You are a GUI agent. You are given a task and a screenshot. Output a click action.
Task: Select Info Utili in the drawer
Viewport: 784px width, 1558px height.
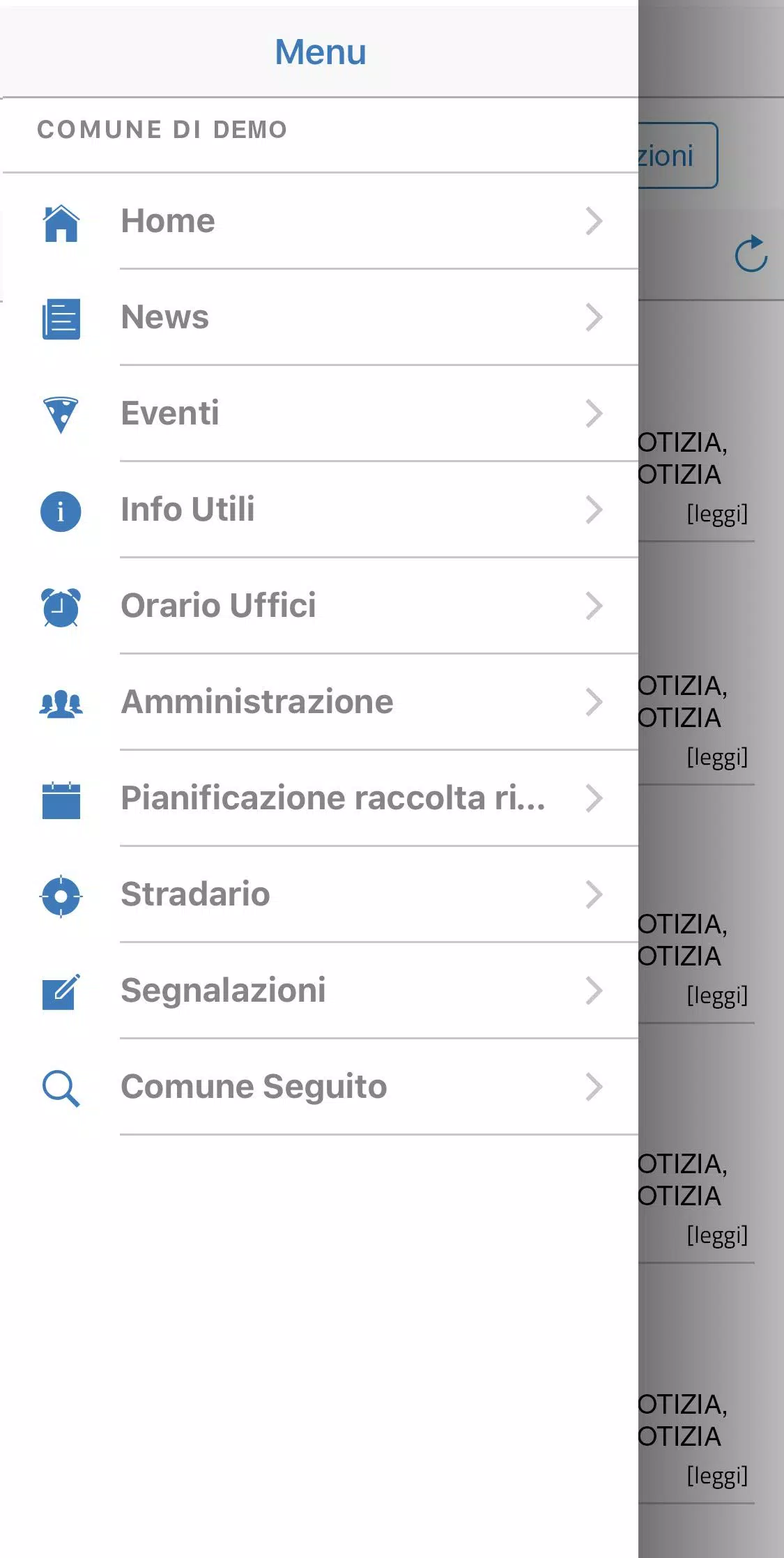321,510
